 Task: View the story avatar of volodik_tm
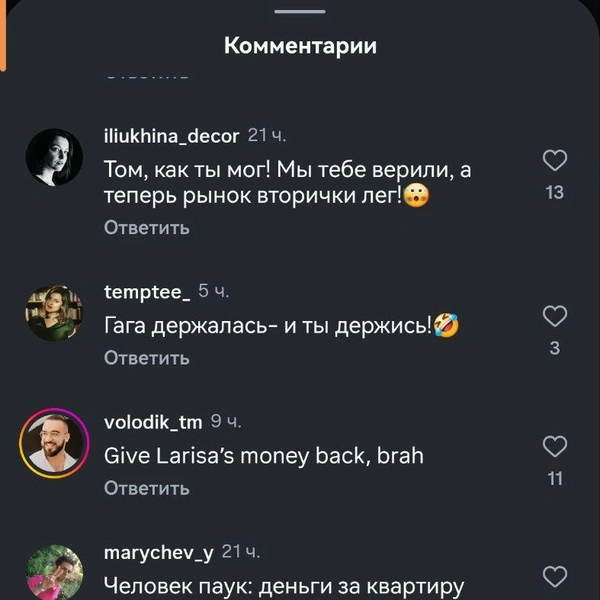coord(54,442)
